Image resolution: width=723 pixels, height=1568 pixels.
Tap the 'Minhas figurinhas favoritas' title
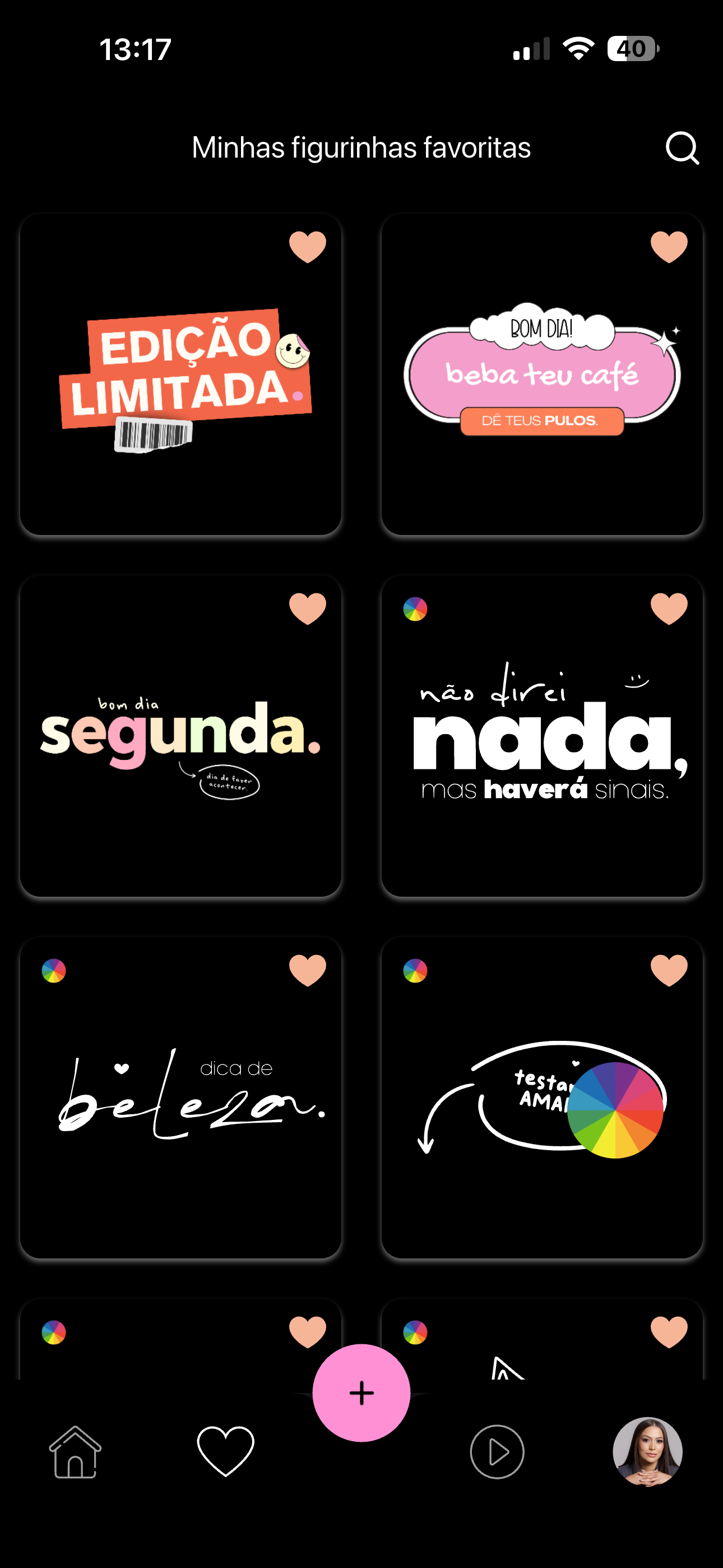coord(361,148)
